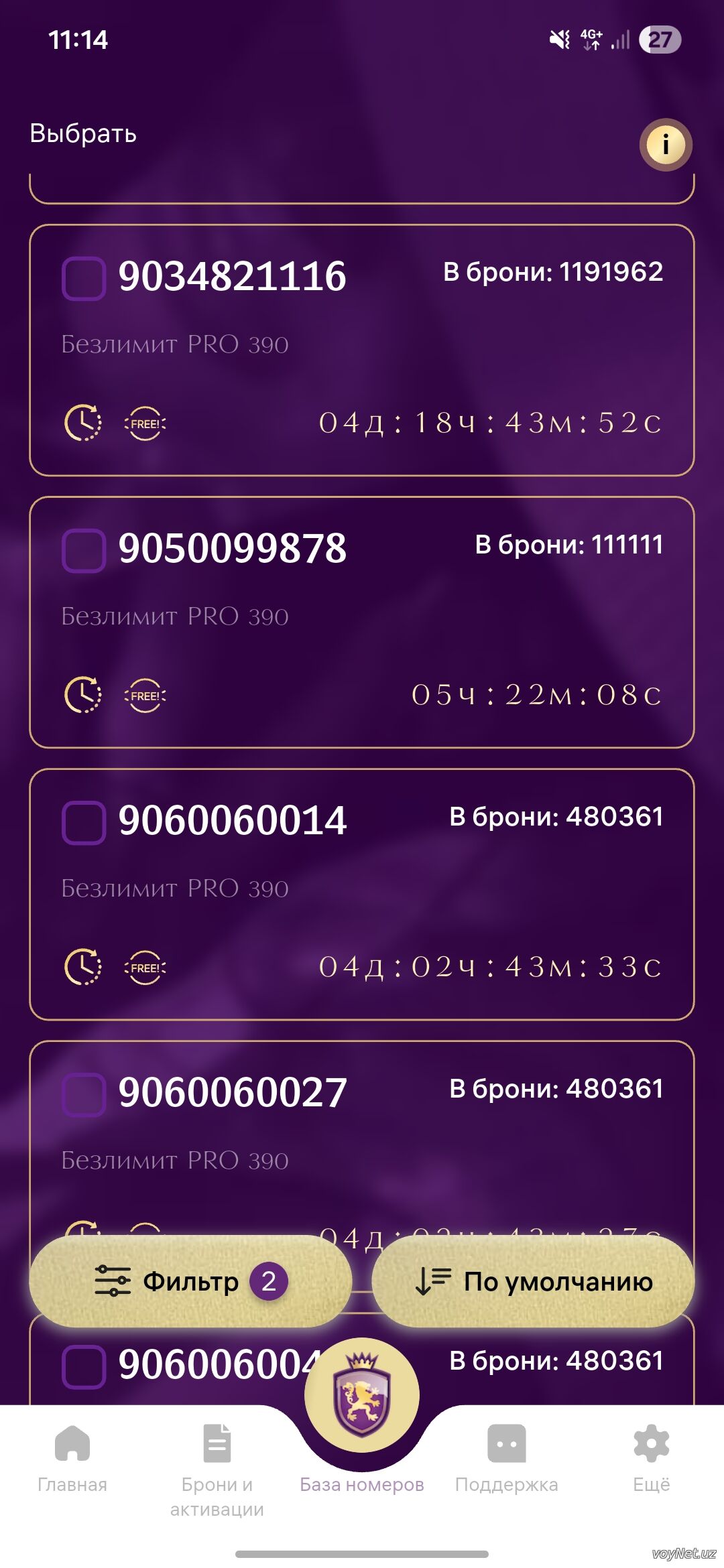The image size is (724, 1568).
Task: Check the box for number 9034821116
Action: click(x=84, y=278)
